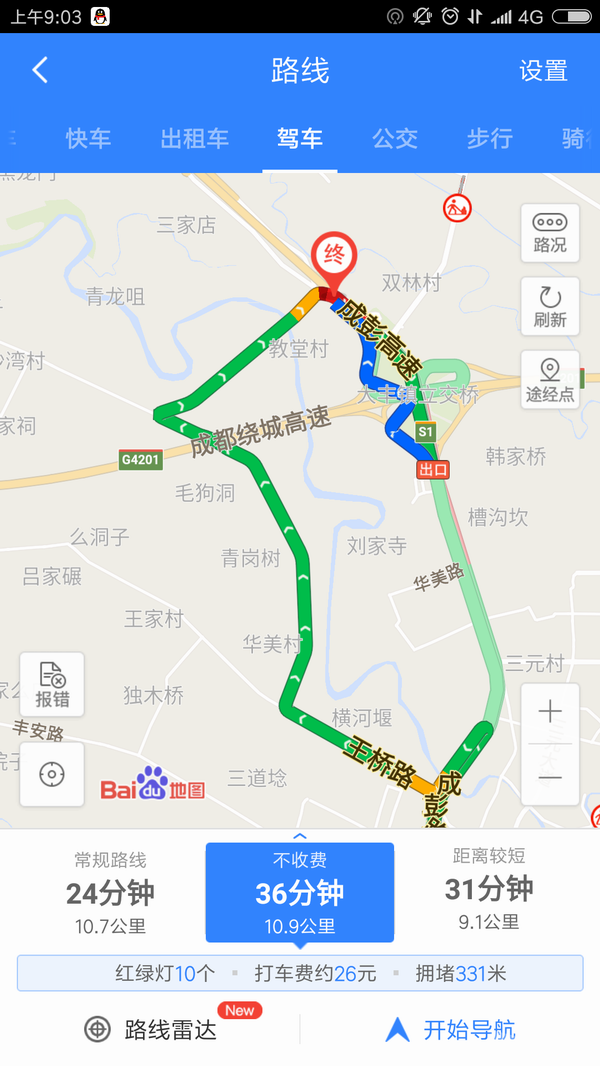Go back using the top-left arrow
The width and height of the screenshot is (600, 1066).
[40, 70]
